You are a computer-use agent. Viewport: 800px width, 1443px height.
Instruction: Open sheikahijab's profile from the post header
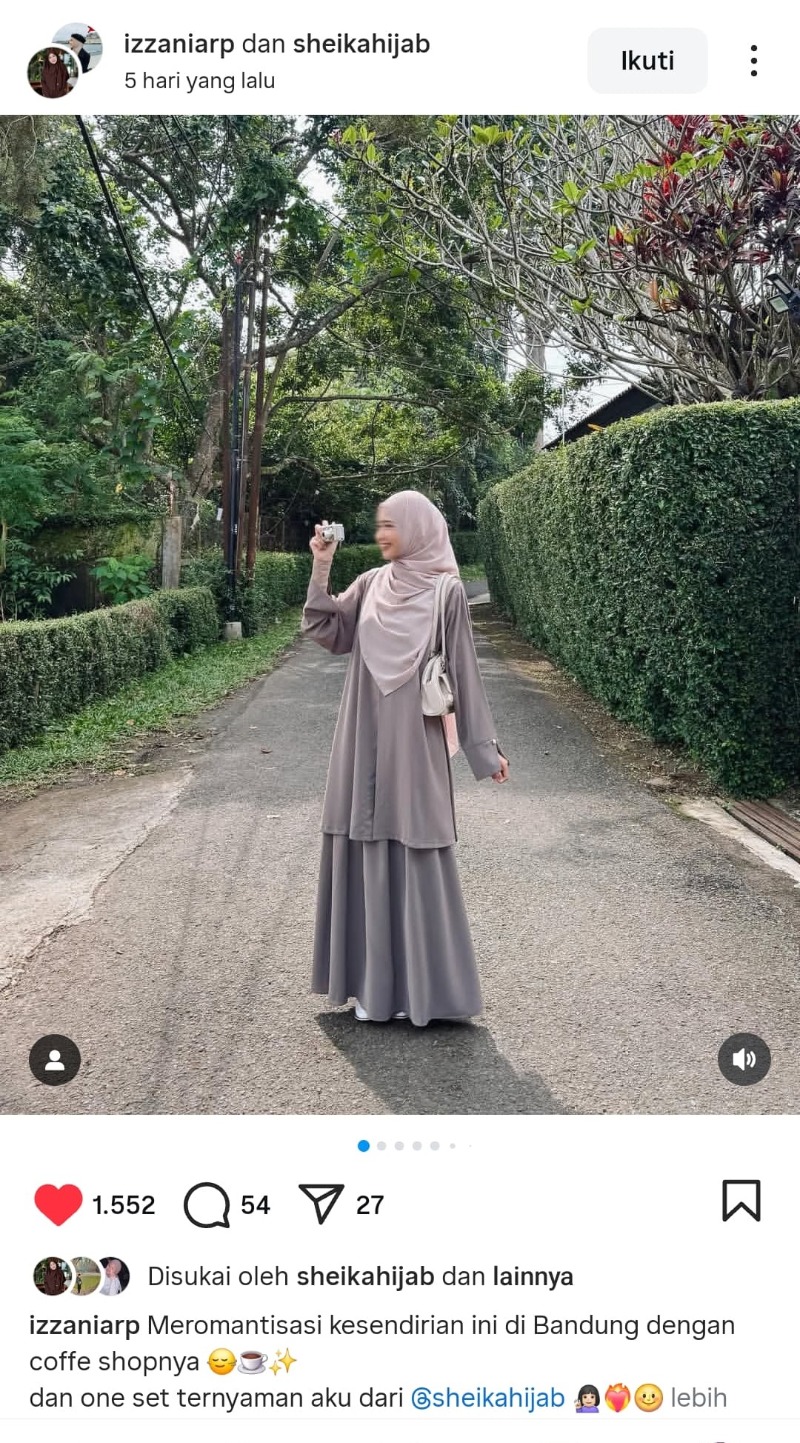point(361,44)
